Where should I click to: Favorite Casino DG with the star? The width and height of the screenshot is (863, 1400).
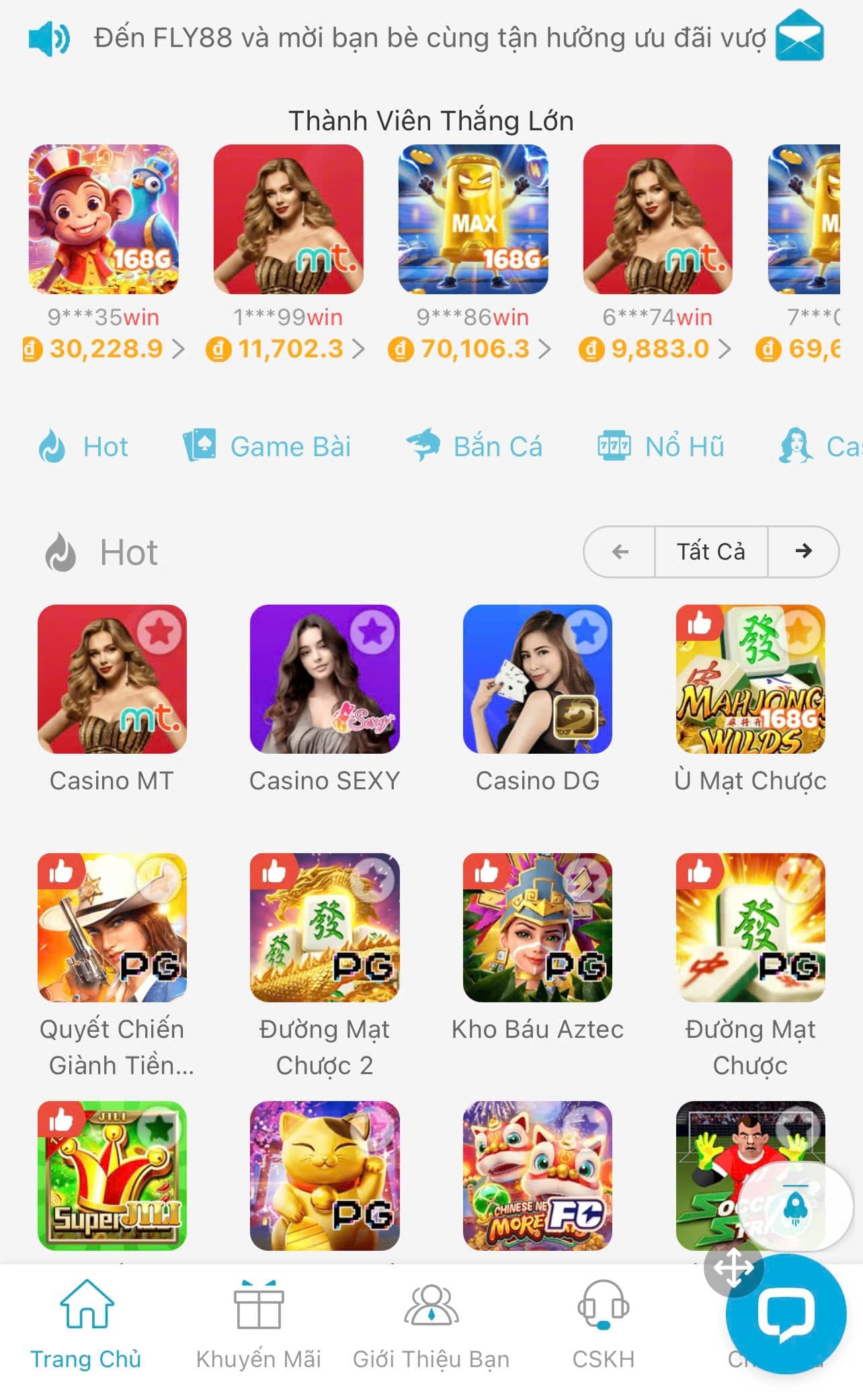586,631
